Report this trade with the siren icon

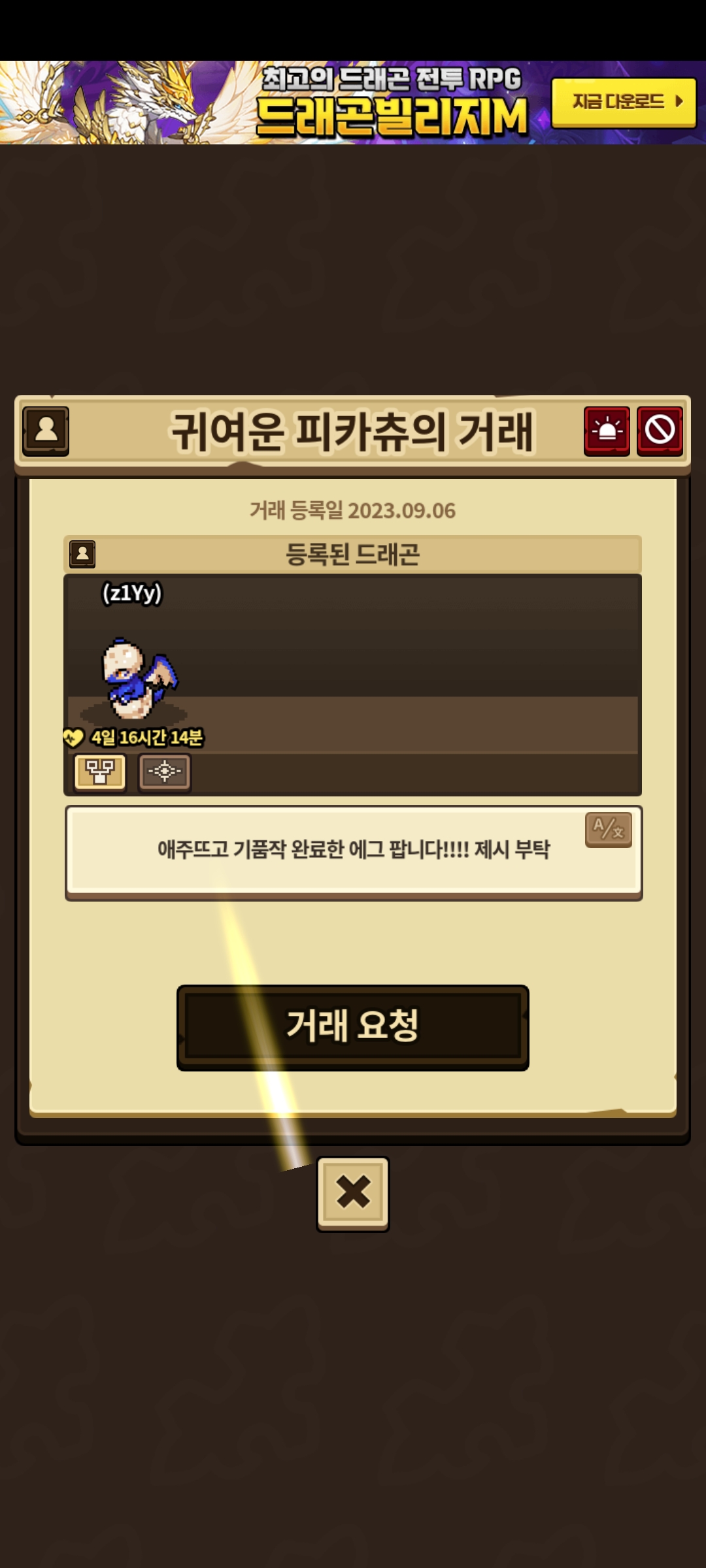[x=607, y=431]
